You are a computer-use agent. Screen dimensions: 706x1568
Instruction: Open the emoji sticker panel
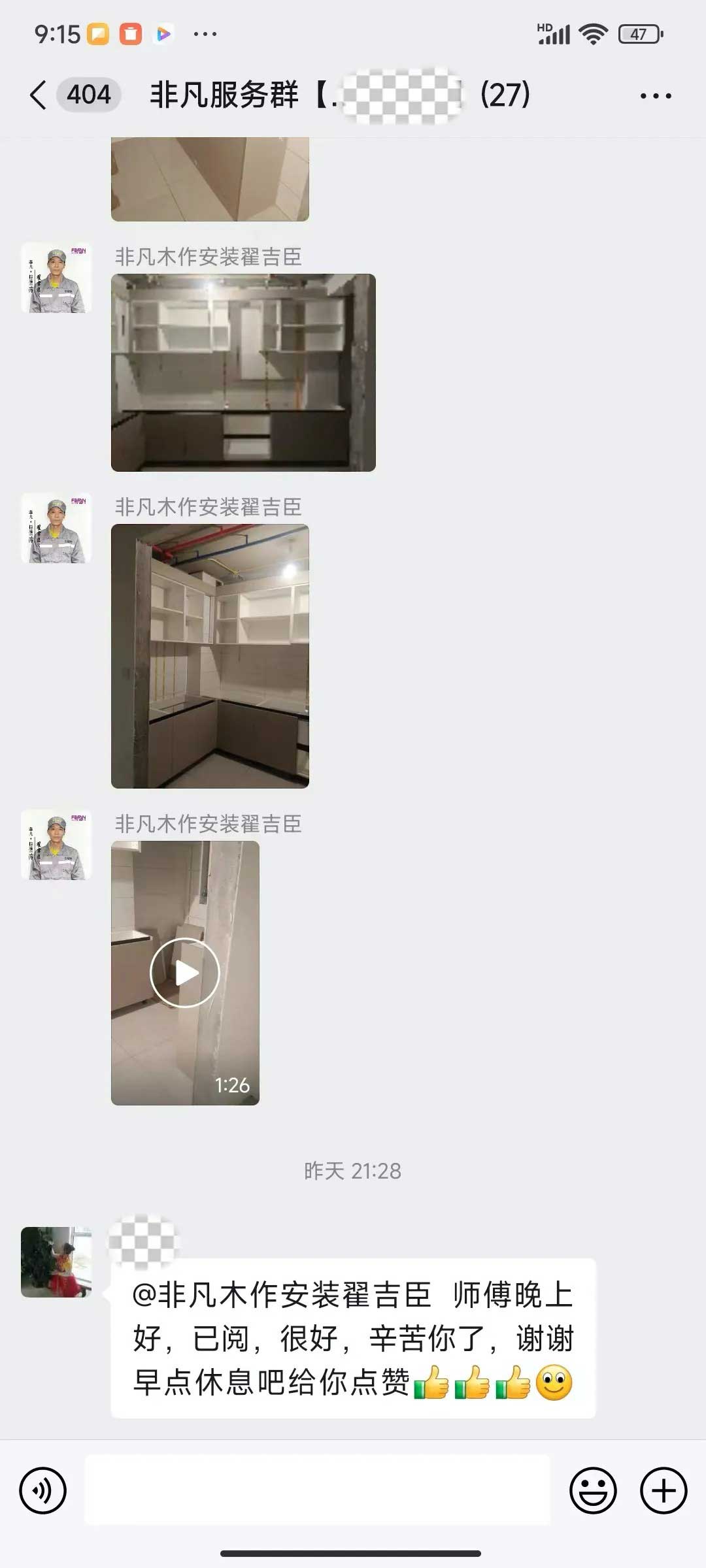click(x=593, y=1491)
